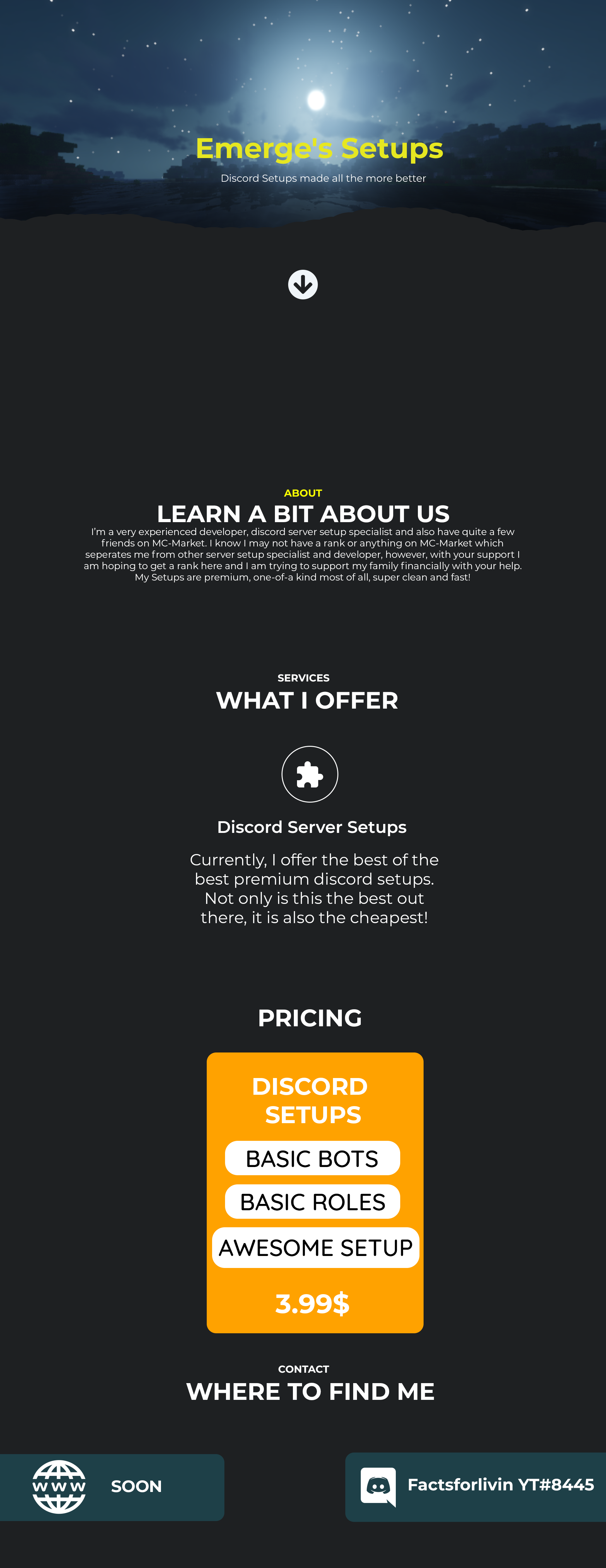This screenshot has height=1568, width=606.
Task: Tap the down arrow to jump to About
Action: pos(303,284)
